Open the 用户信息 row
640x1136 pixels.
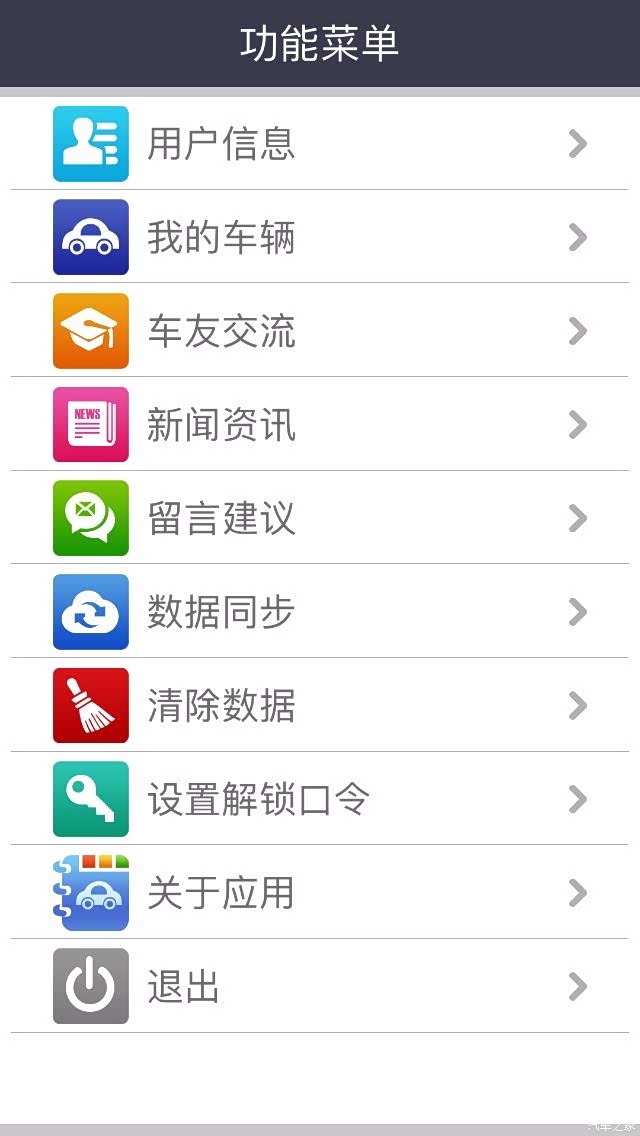pyautogui.click(x=320, y=143)
